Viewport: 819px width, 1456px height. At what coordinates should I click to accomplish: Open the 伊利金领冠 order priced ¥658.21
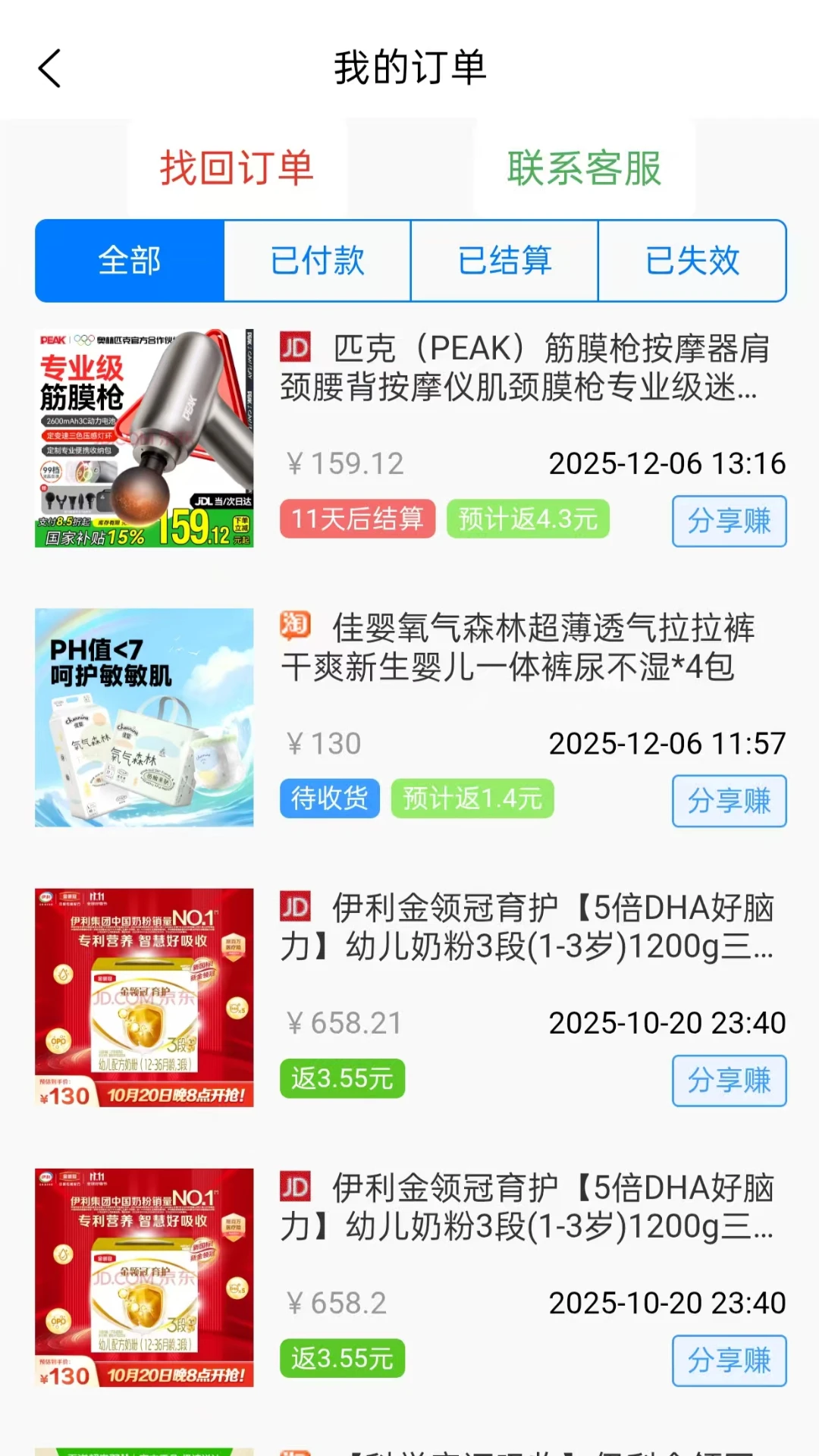click(523, 928)
